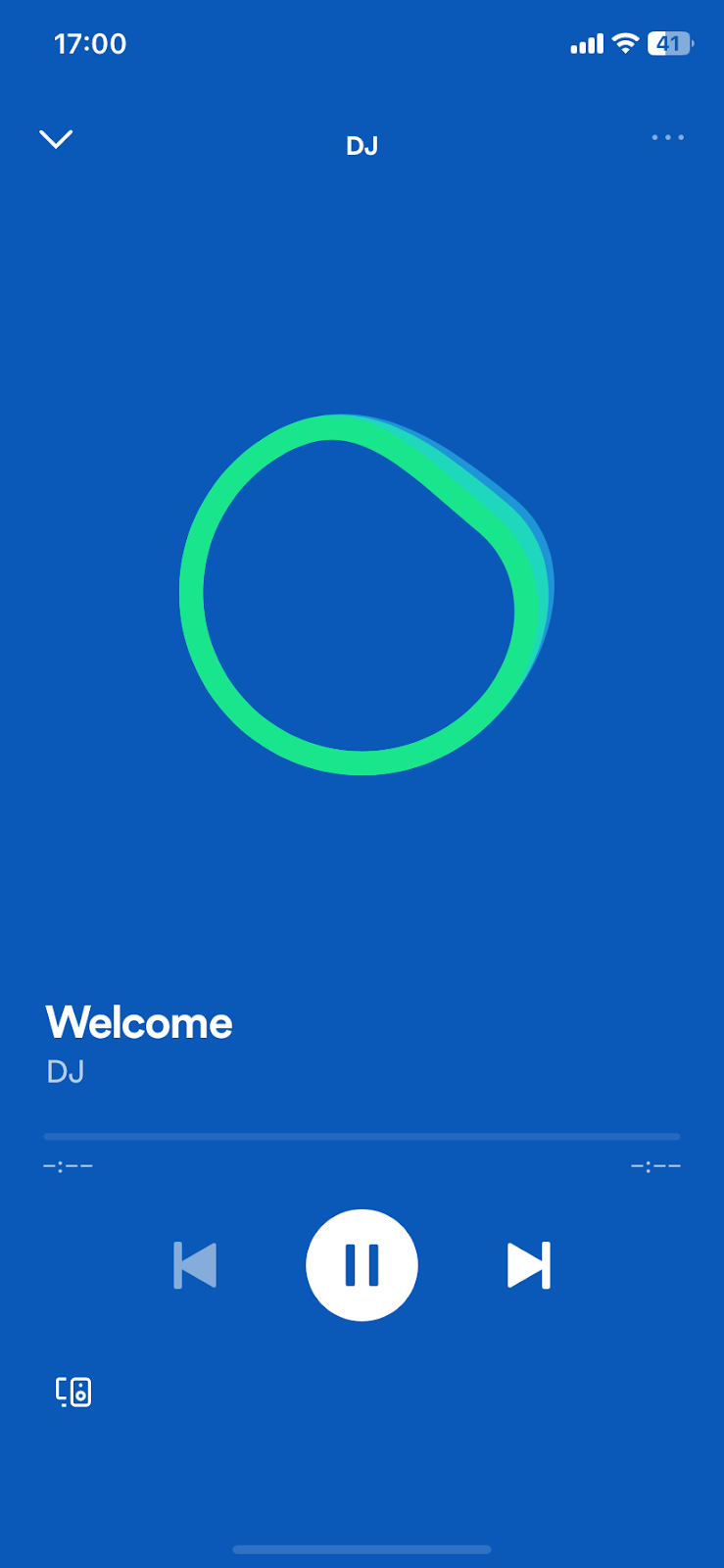Open the three-dot options menu
The image size is (724, 1568).
[668, 137]
